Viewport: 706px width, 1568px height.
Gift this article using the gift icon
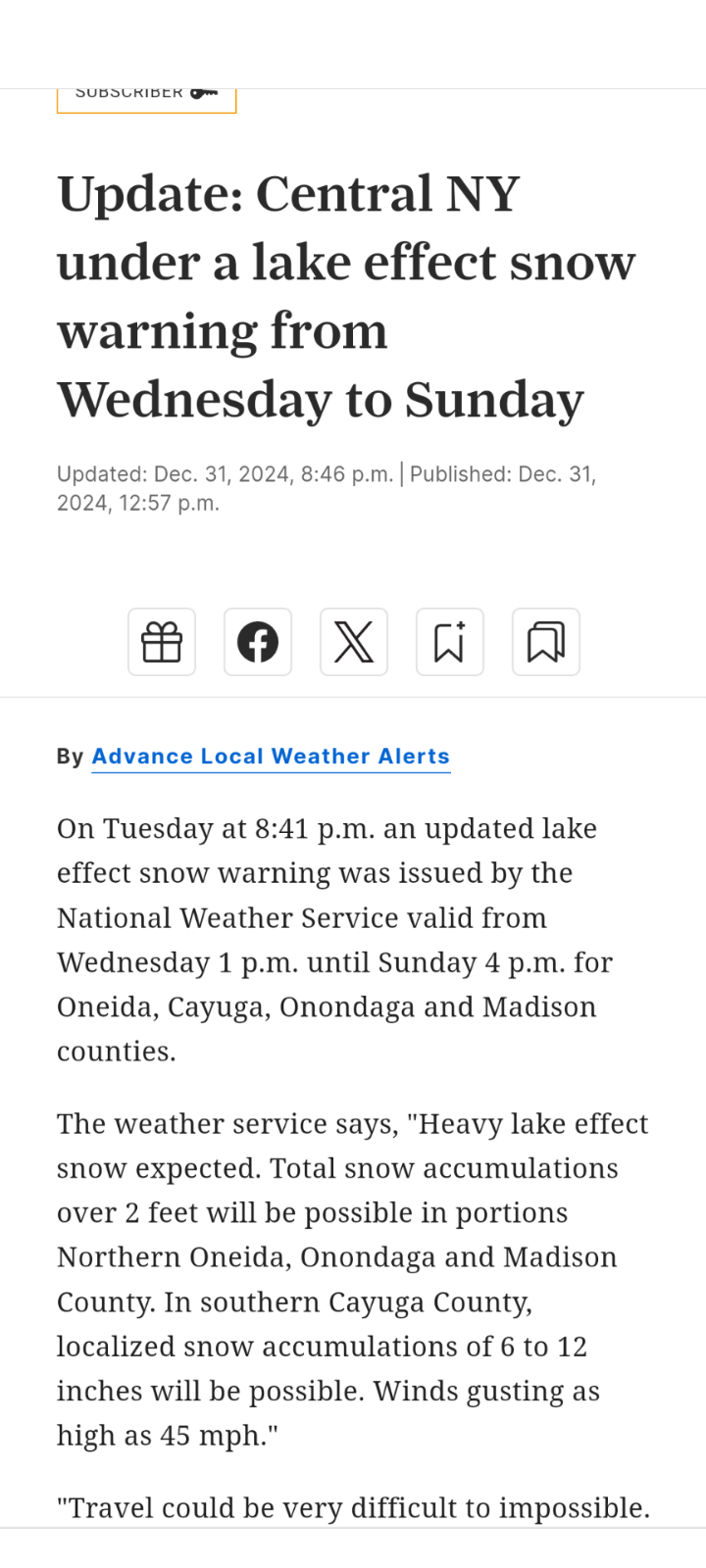coord(162,642)
